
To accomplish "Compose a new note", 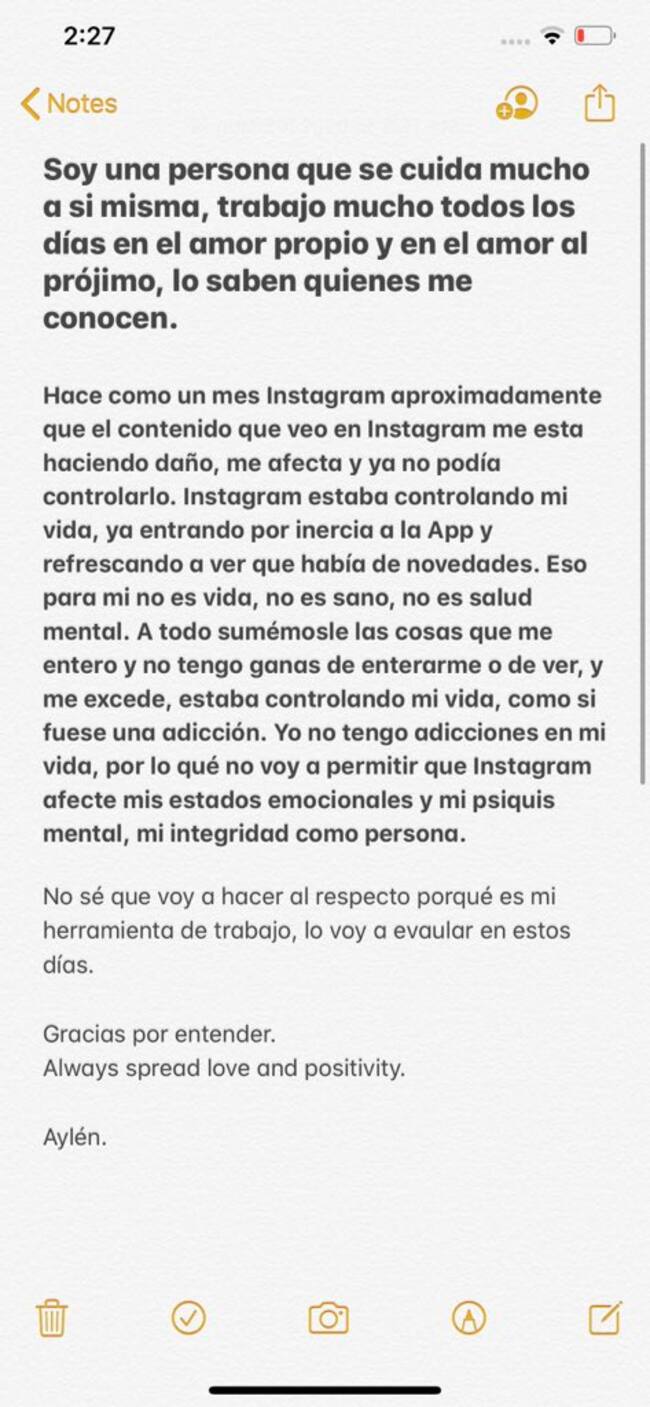I will click(604, 1318).
